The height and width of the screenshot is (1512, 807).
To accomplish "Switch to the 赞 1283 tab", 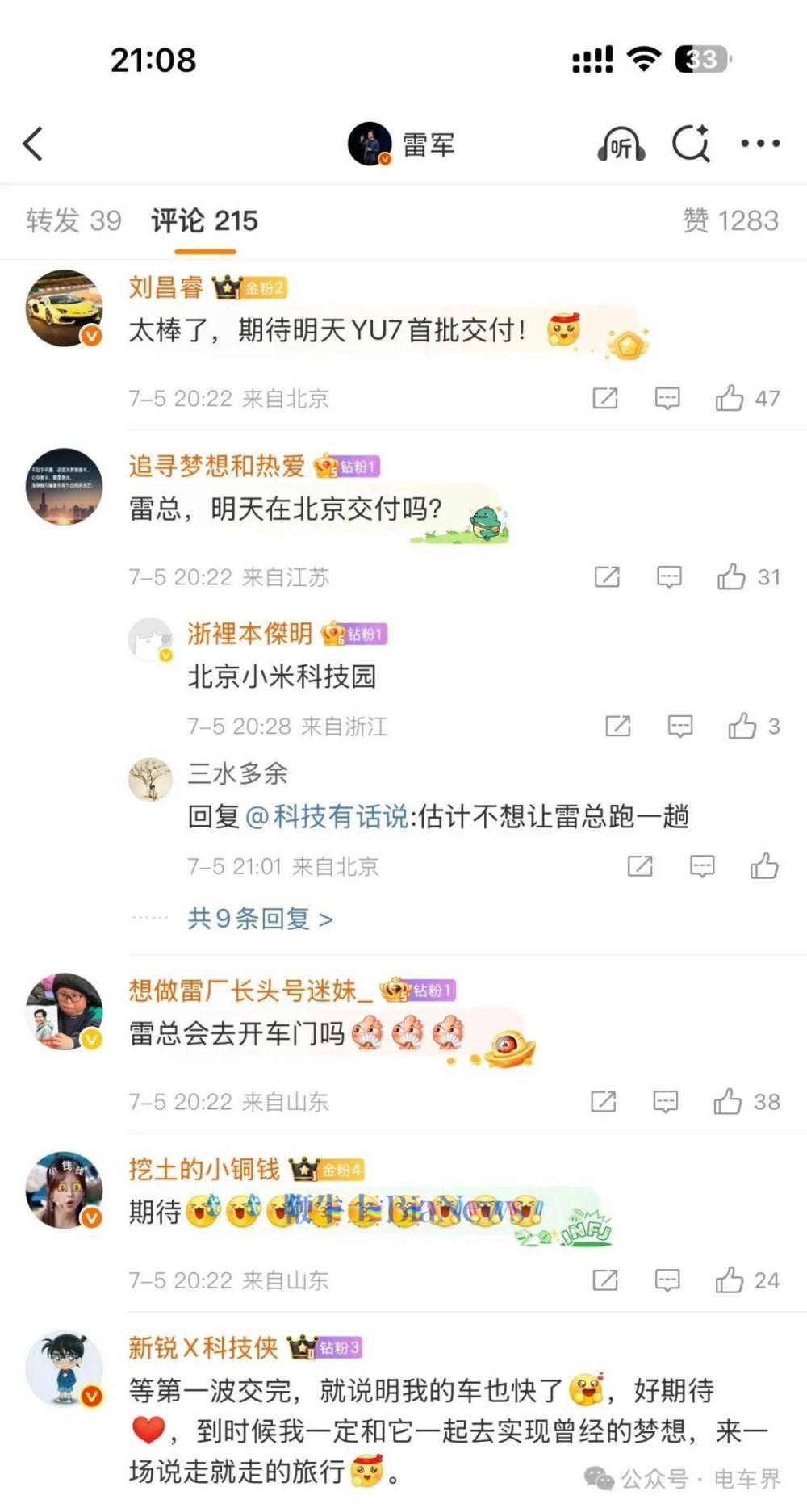I will (730, 220).
